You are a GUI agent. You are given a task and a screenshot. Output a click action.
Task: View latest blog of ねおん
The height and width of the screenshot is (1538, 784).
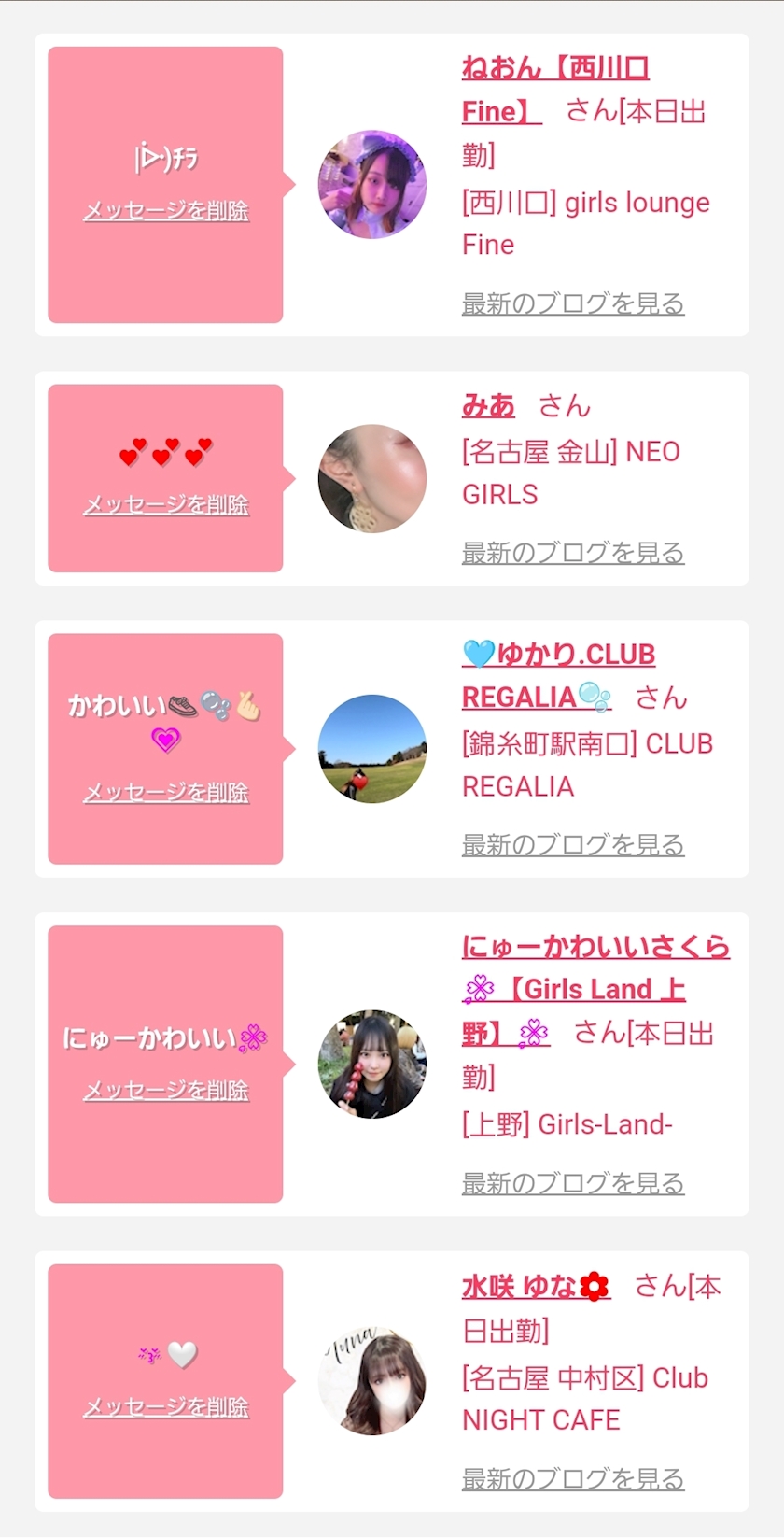pyautogui.click(x=573, y=303)
